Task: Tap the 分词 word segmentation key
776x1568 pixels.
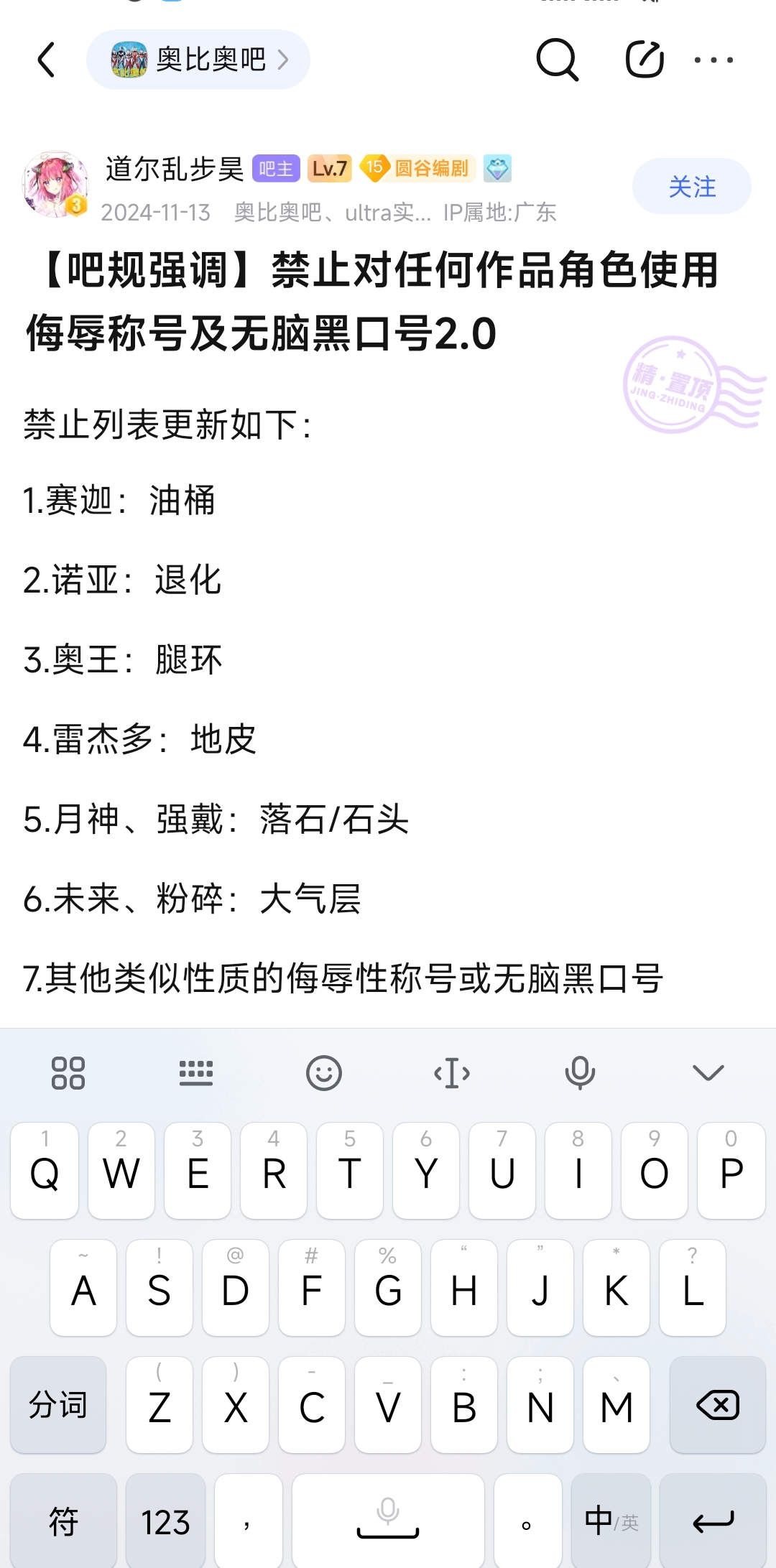Action: pos(58,1405)
